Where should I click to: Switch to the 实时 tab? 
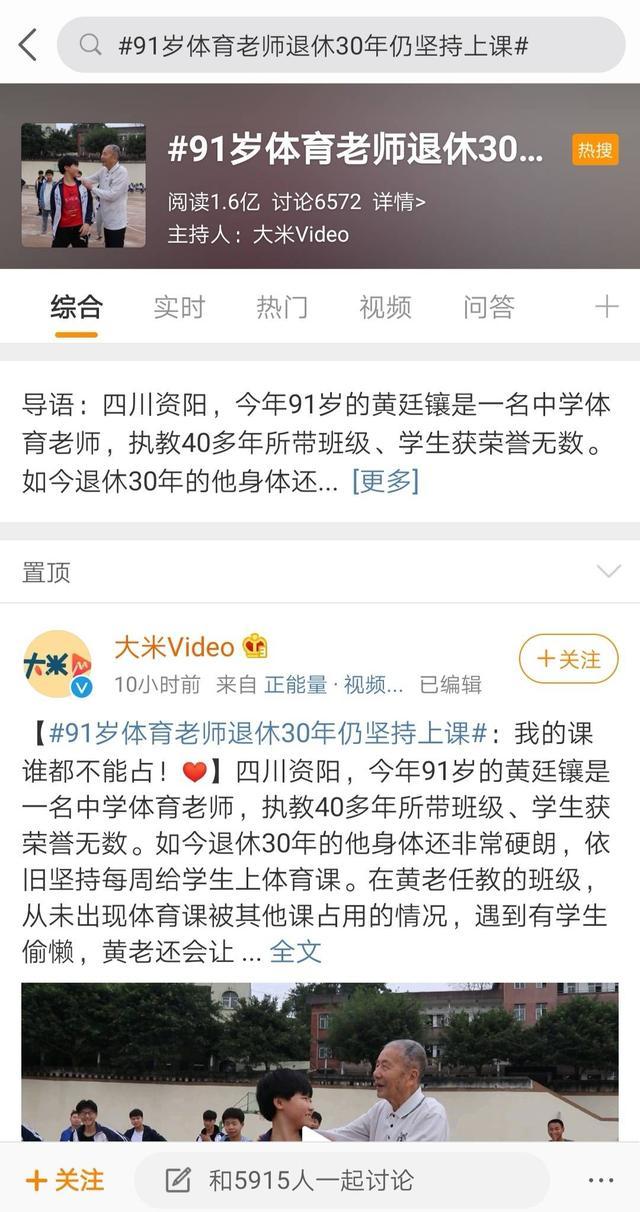tap(179, 307)
